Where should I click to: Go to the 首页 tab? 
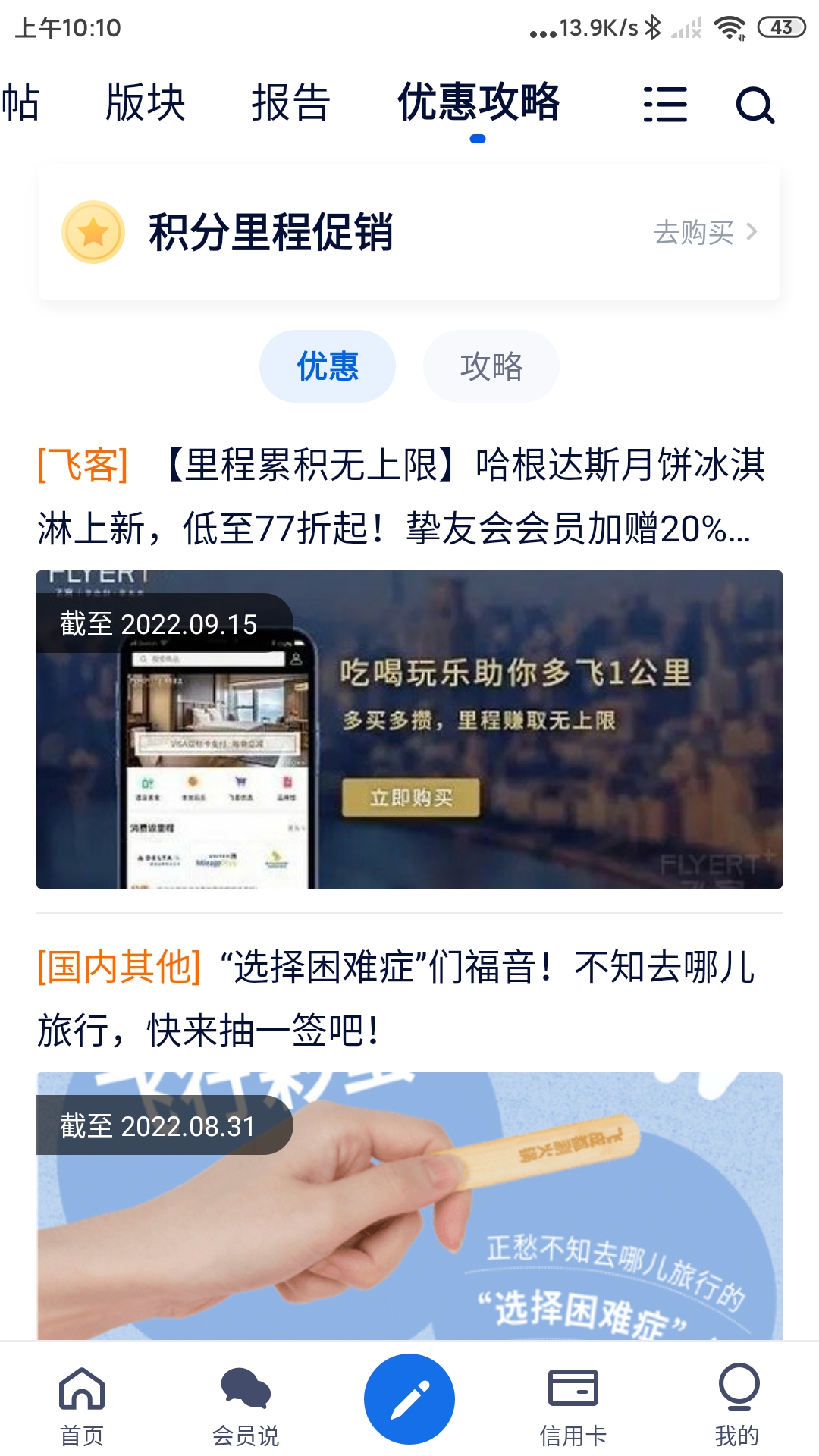82,1405
